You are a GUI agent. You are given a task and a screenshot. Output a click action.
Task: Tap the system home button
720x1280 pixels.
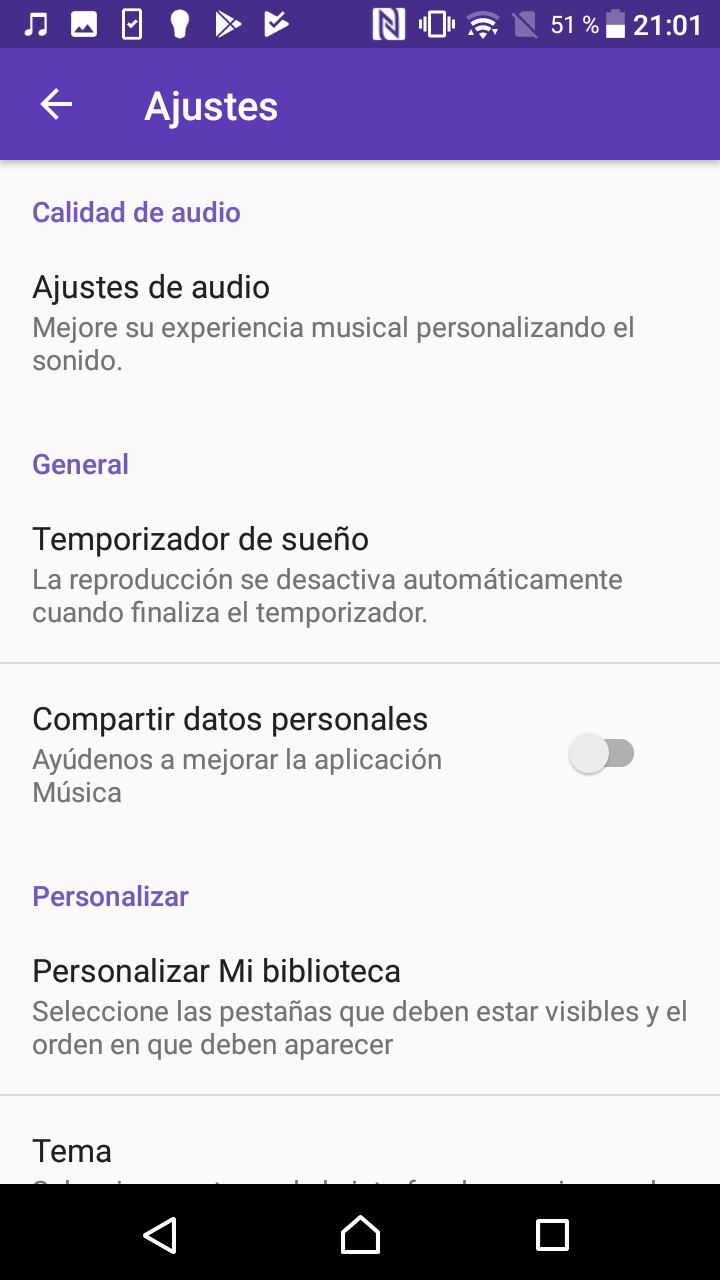click(360, 1234)
